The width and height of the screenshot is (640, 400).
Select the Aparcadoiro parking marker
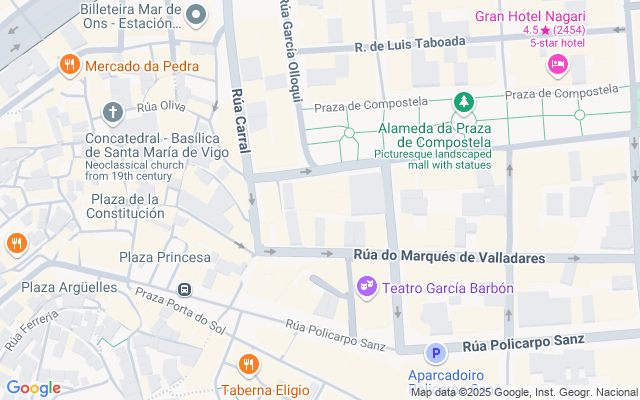[435, 353]
